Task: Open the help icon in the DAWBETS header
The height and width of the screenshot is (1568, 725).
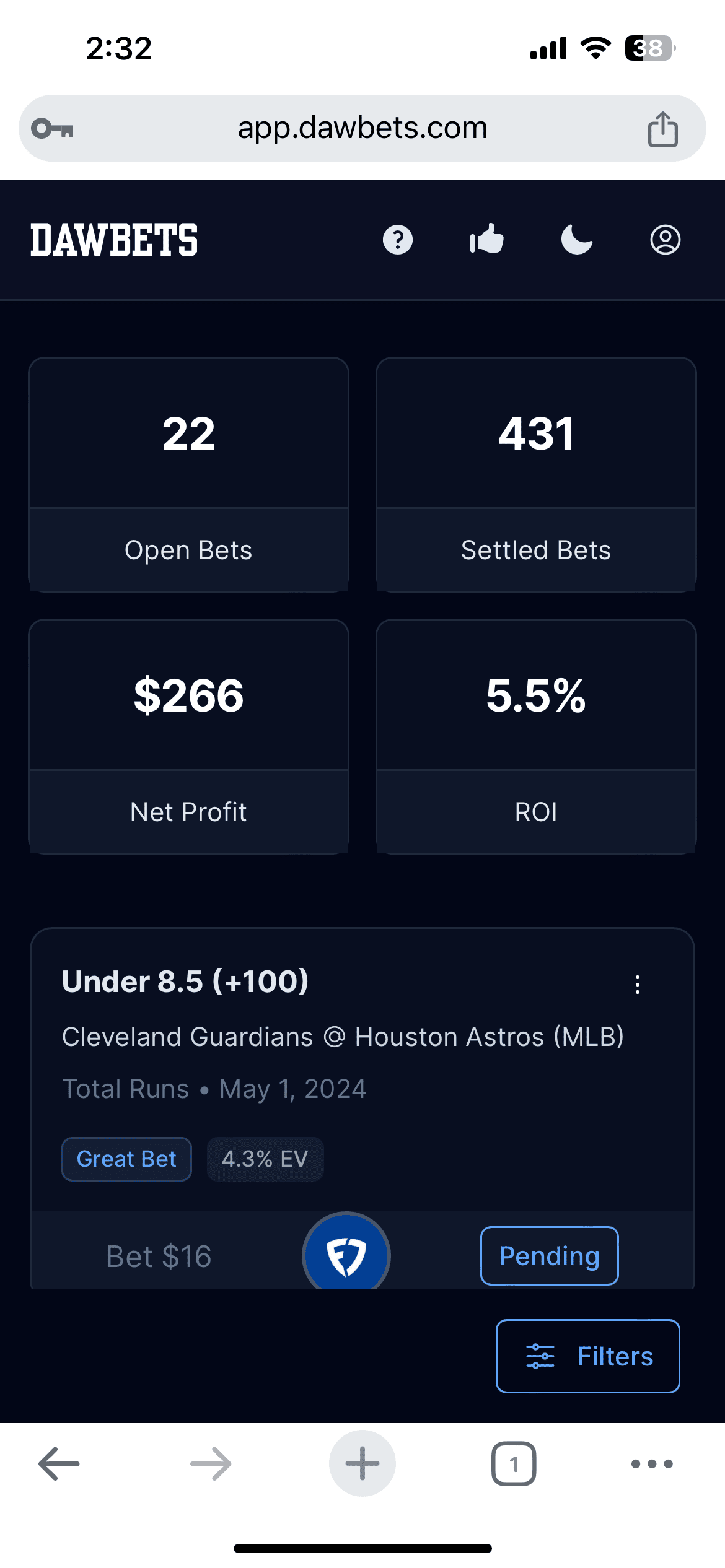Action: click(x=398, y=239)
